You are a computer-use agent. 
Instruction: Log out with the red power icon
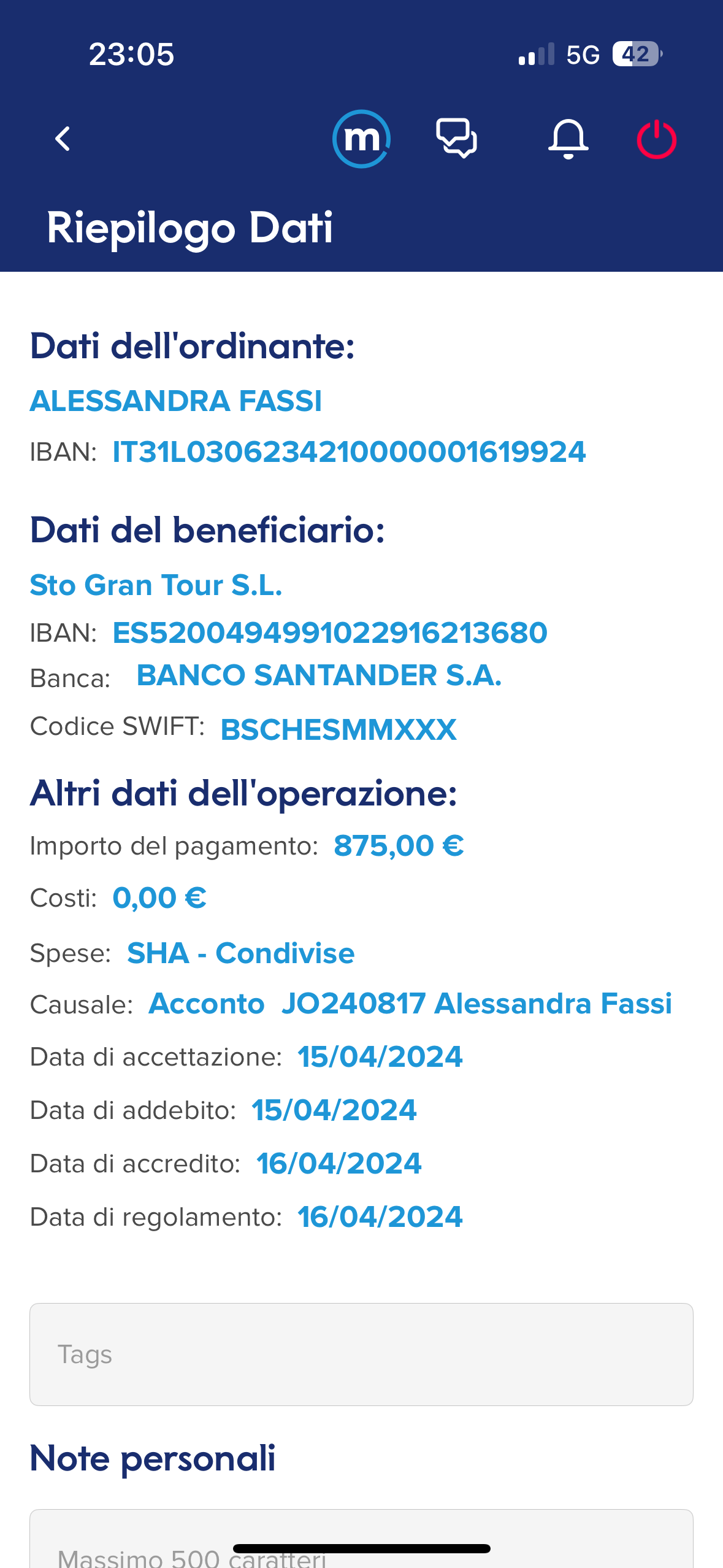[656, 139]
